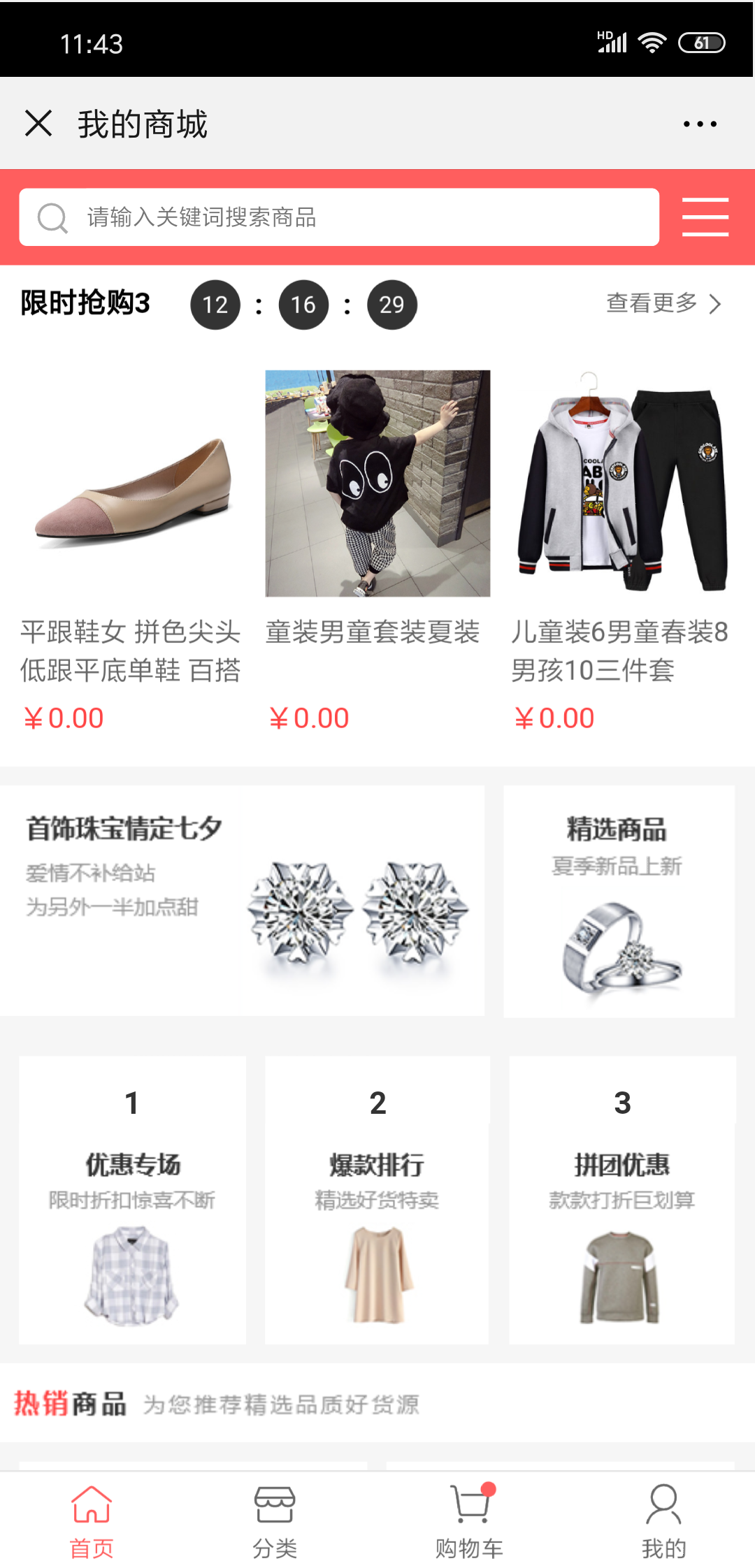The image size is (755, 1568).
Task: Open the 首饰珠宝情定七夕 banner
Action: [x=242, y=901]
